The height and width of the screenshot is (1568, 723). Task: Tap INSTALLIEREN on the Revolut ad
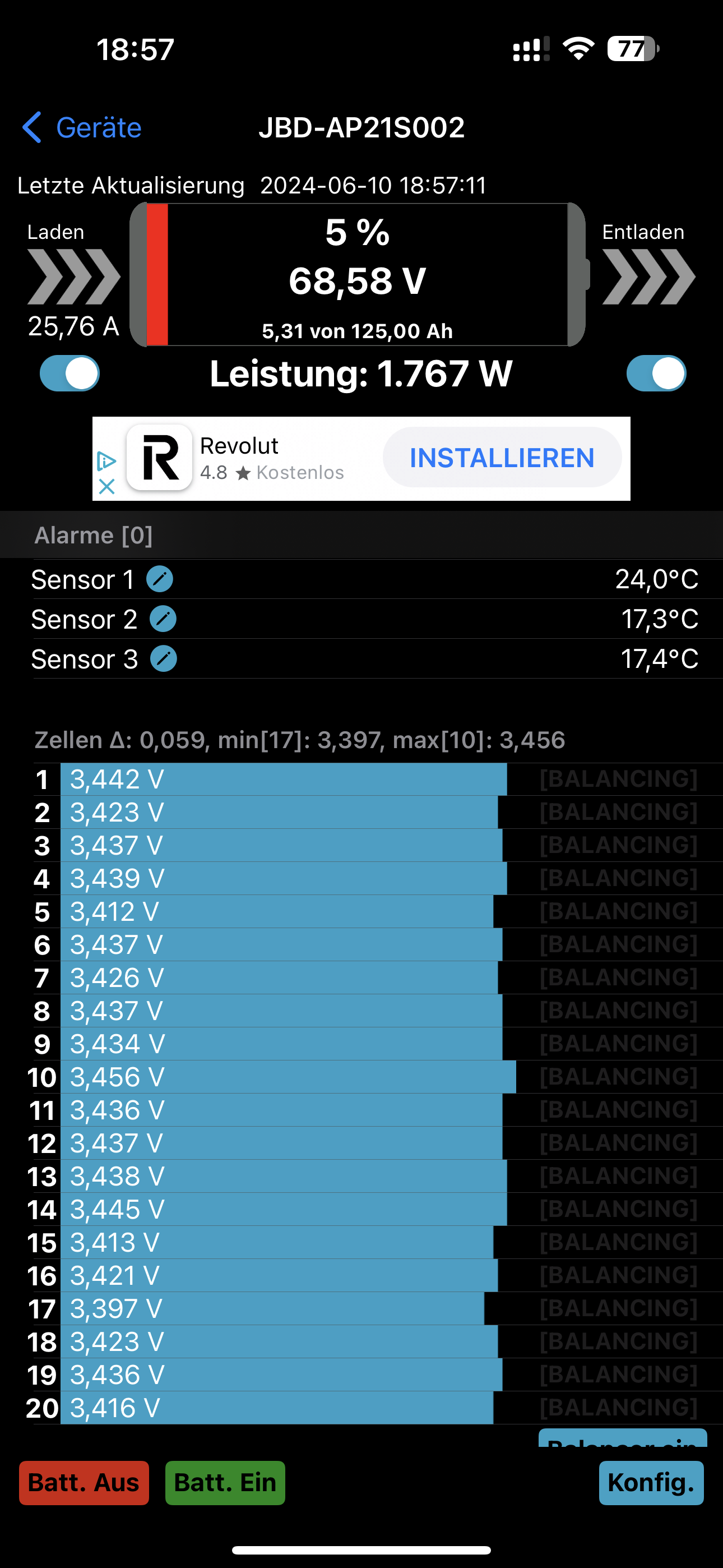tap(502, 458)
